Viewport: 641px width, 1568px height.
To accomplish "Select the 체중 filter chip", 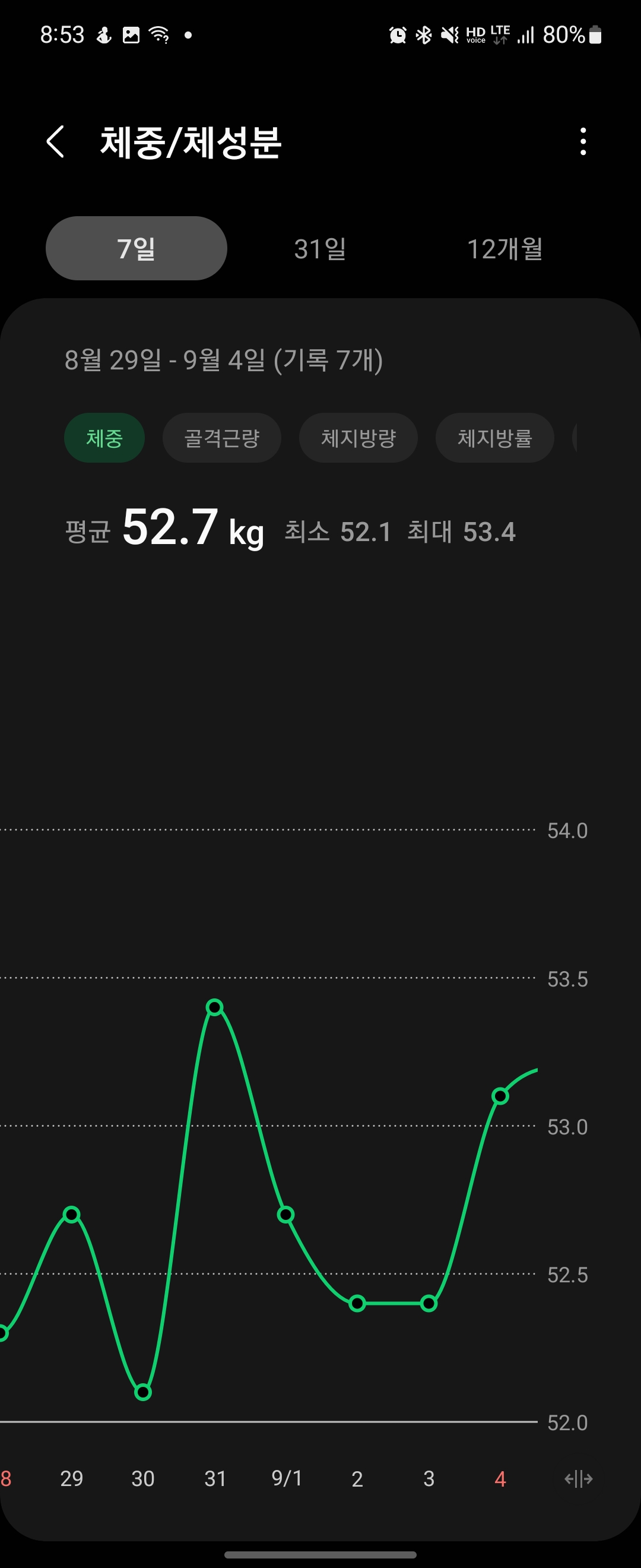I will [104, 437].
